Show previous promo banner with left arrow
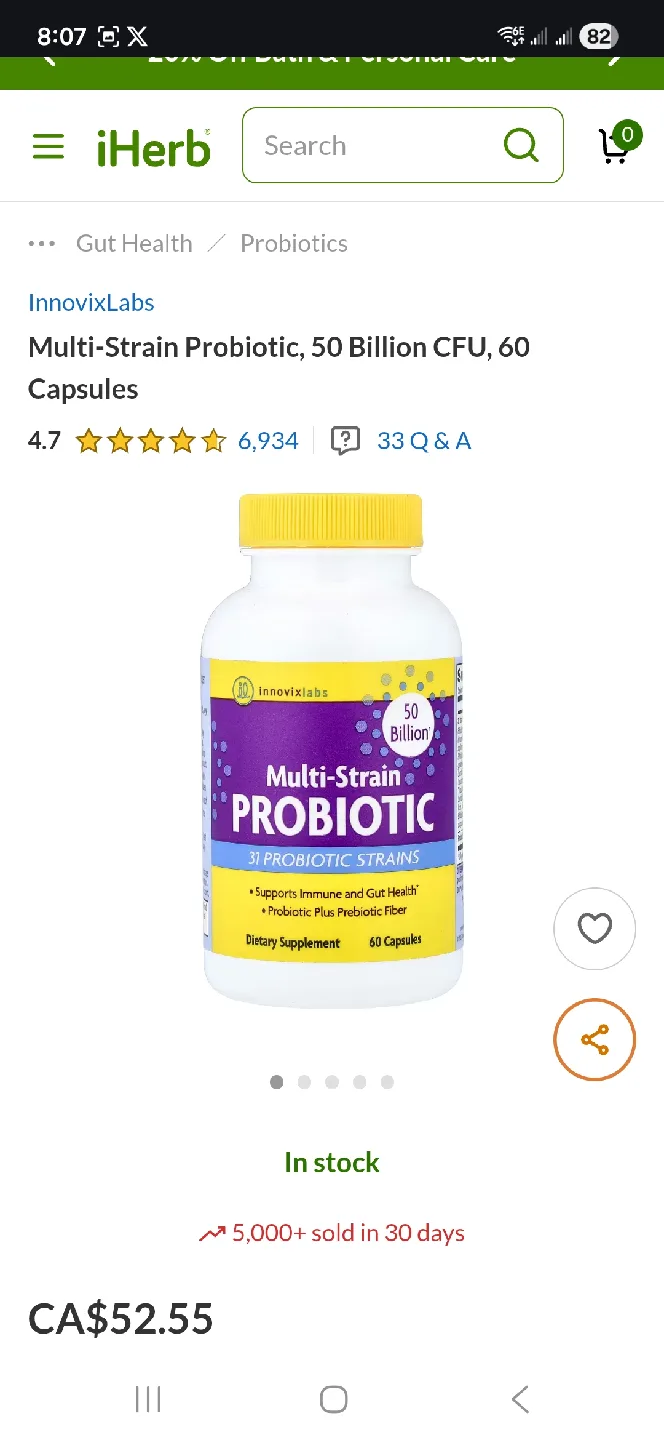This screenshot has width=664, height=1440. [47, 58]
